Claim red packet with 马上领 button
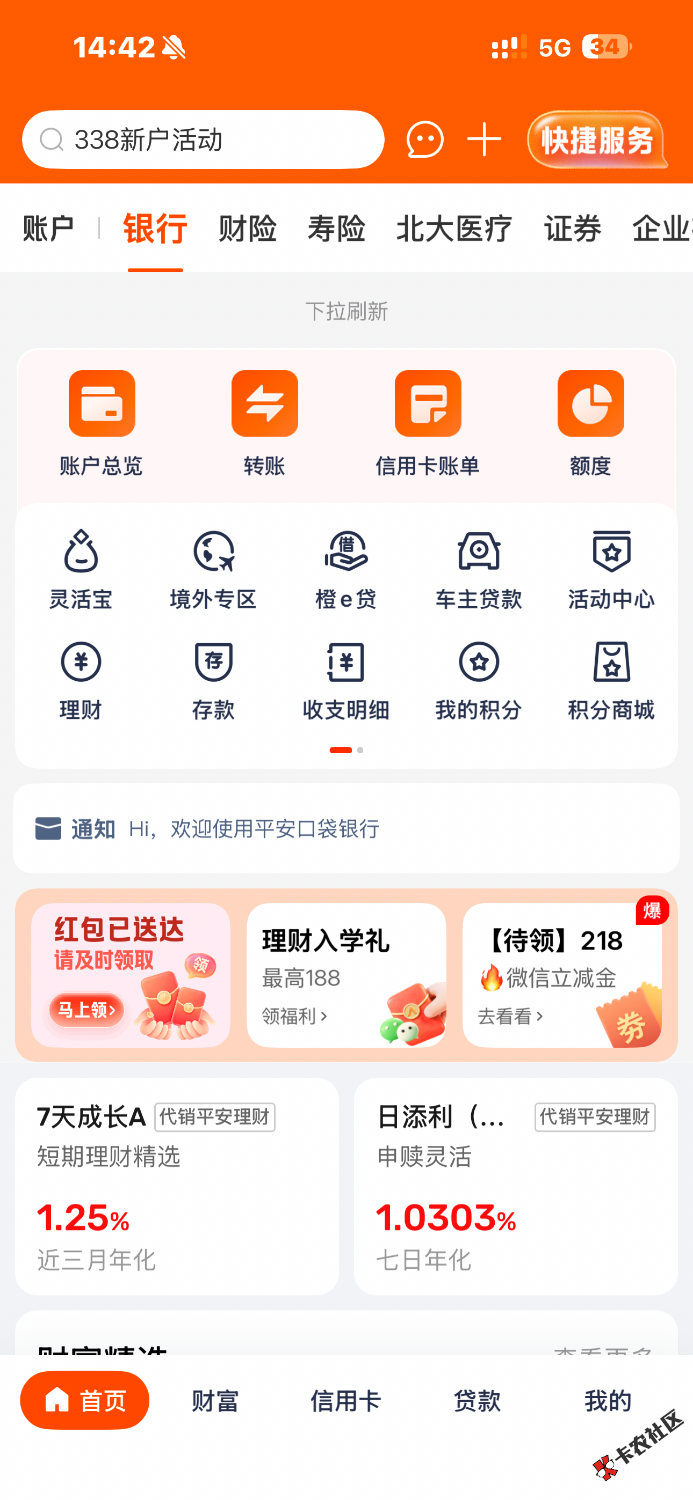This screenshot has width=693, height=1500. [x=86, y=1010]
